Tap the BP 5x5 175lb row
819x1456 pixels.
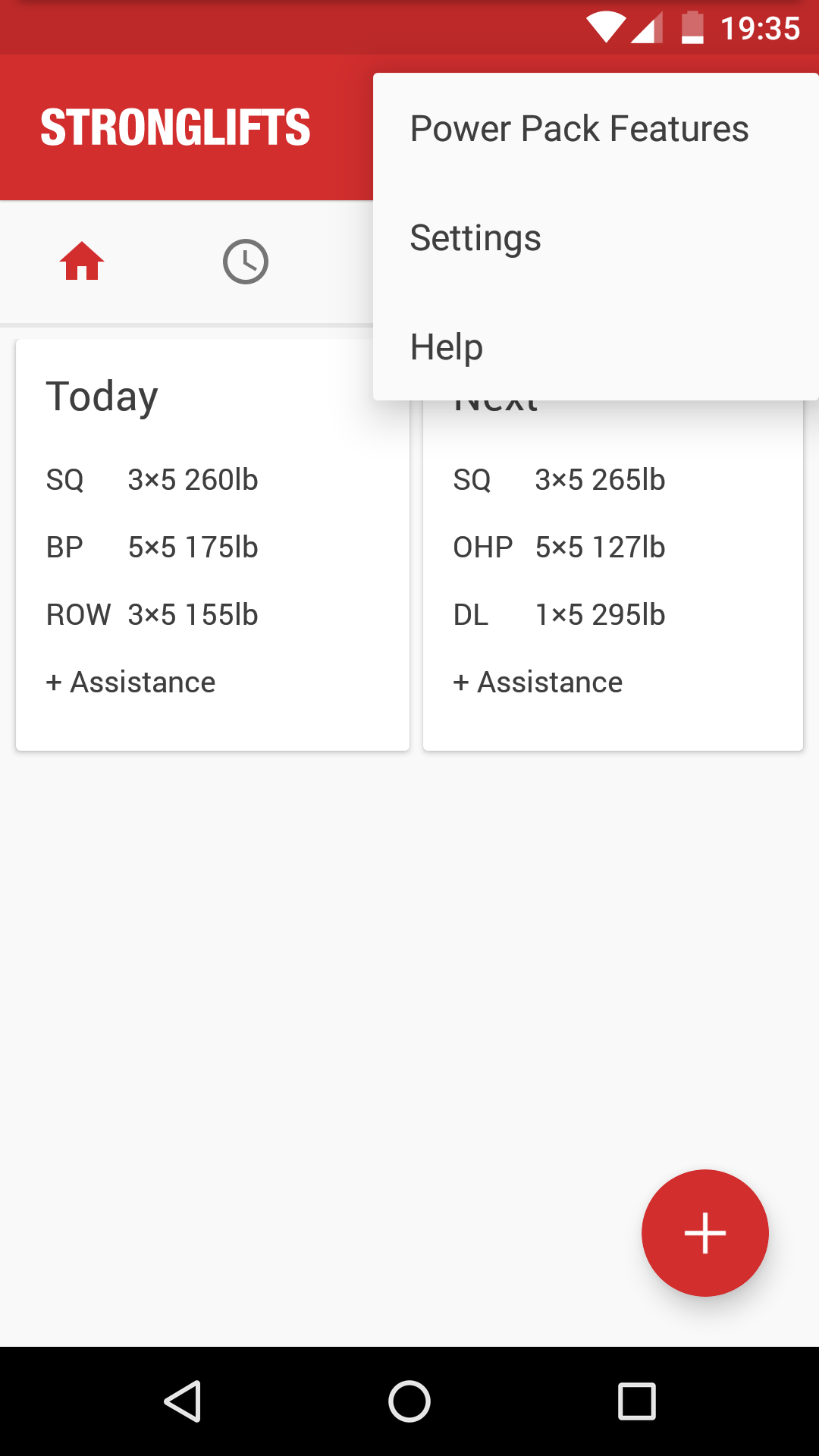click(152, 546)
